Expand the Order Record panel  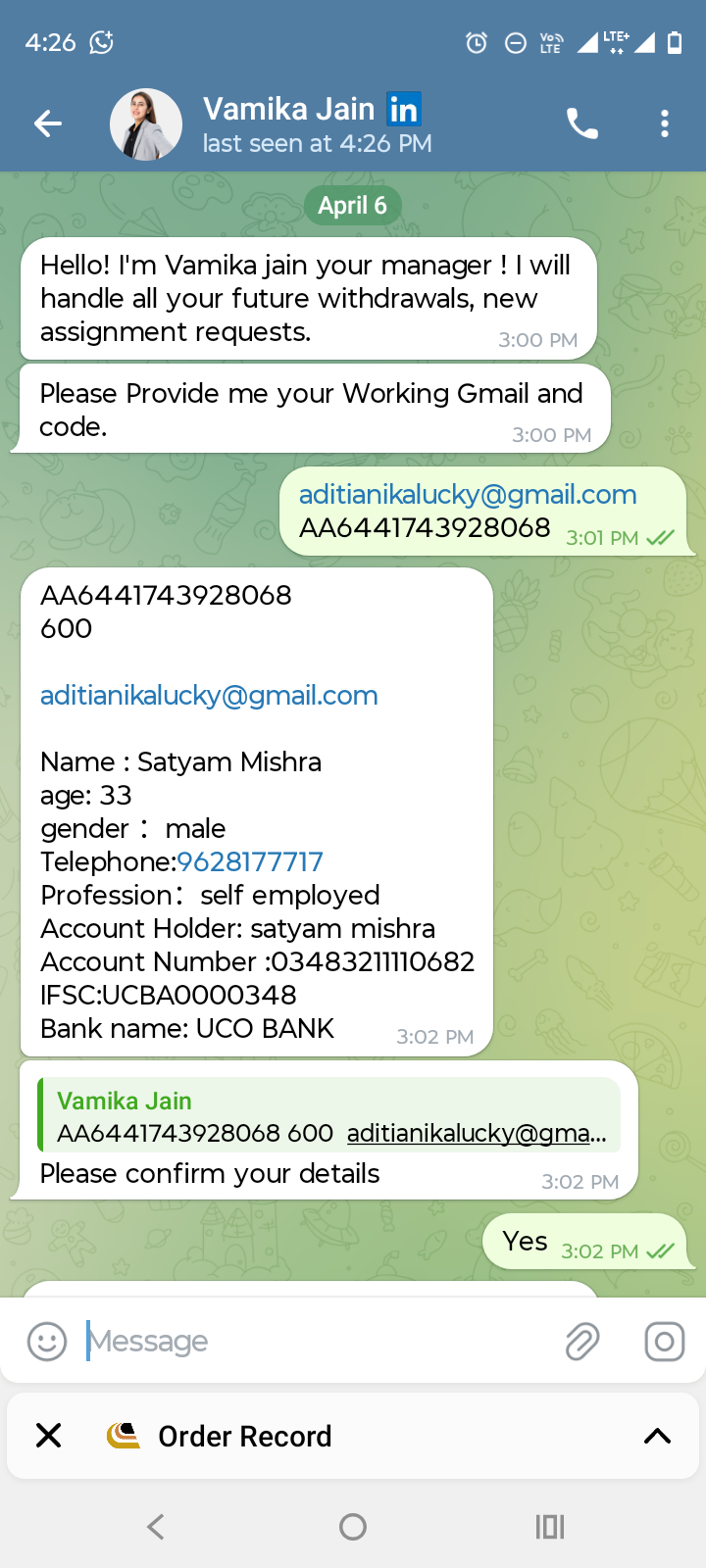point(657,1436)
